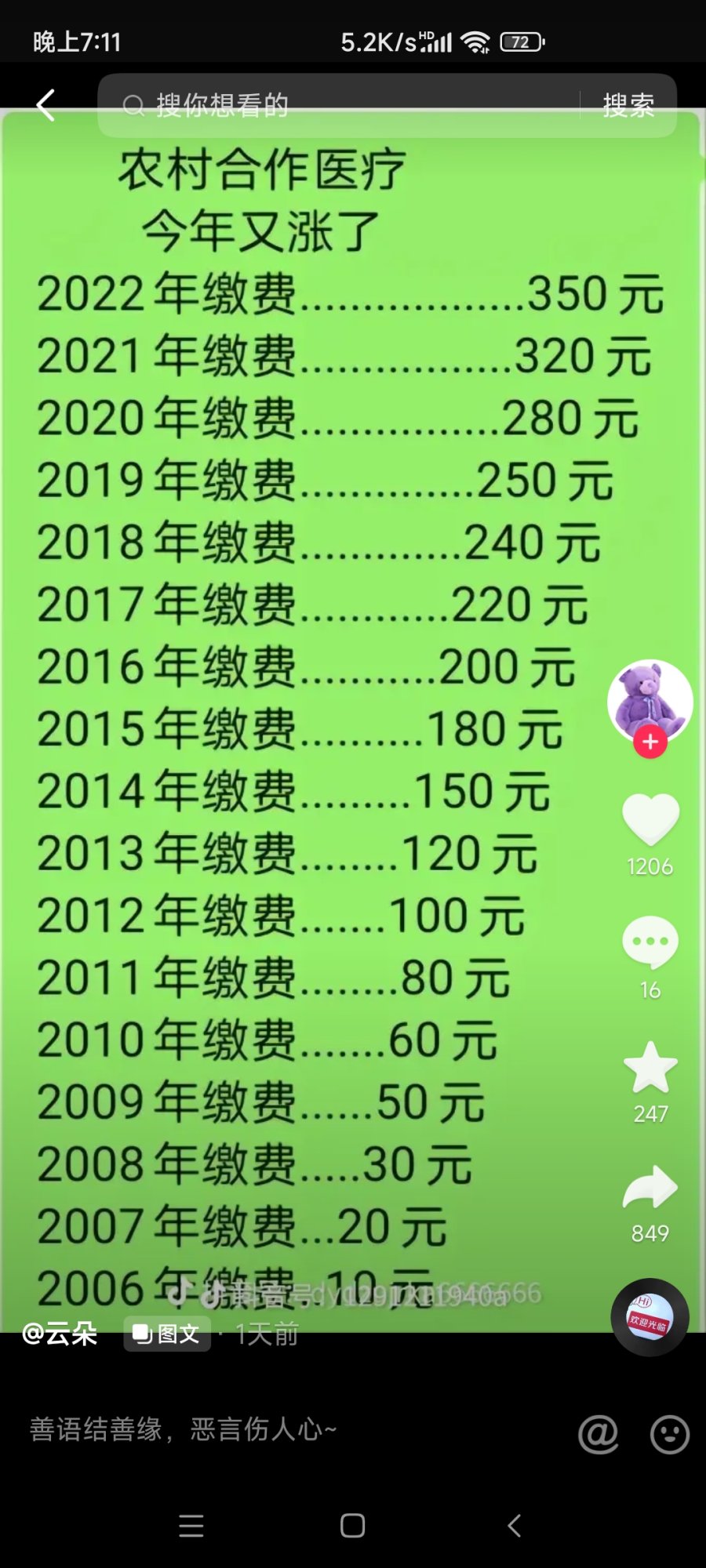Like the video using the heart icon
Screen dimensions: 706x1568
click(650, 819)
